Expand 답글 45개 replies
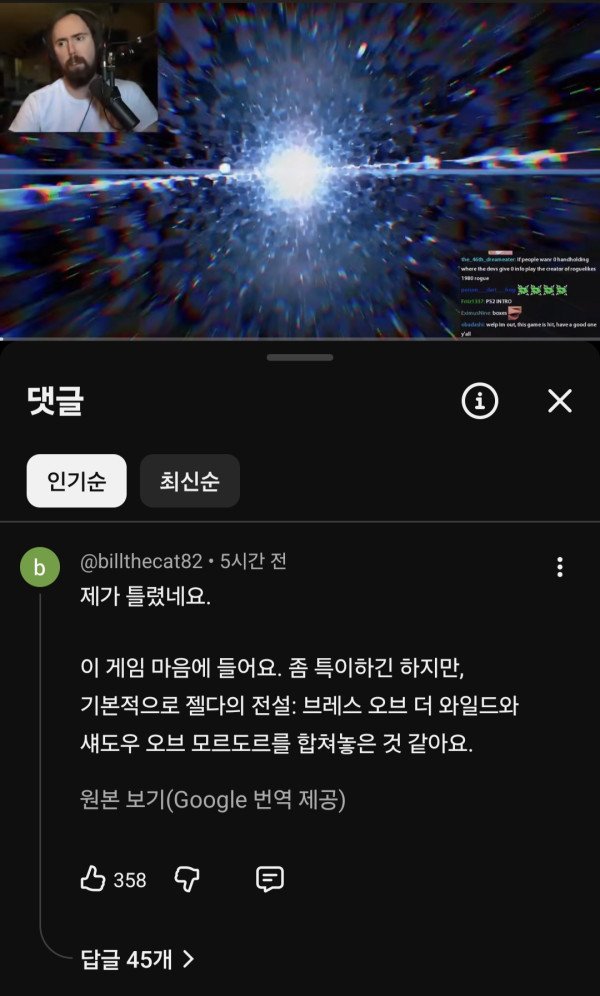The width and height of the screenshot is (600, 996). pyautogui.click(x=137, y=960)
